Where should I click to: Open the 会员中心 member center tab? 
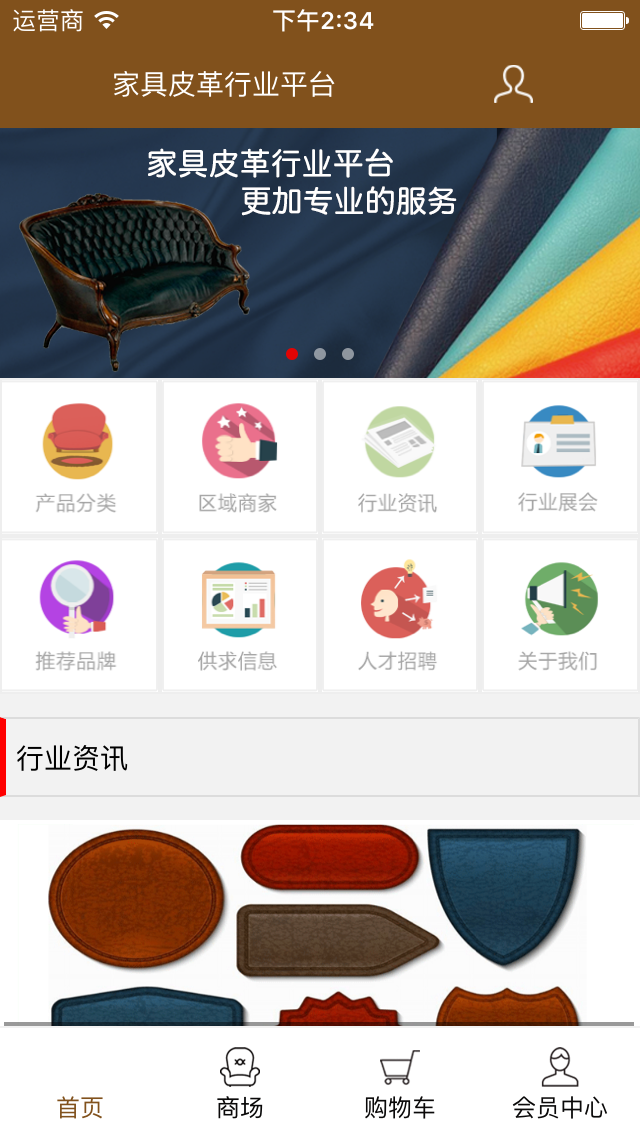coord(560,1083)
